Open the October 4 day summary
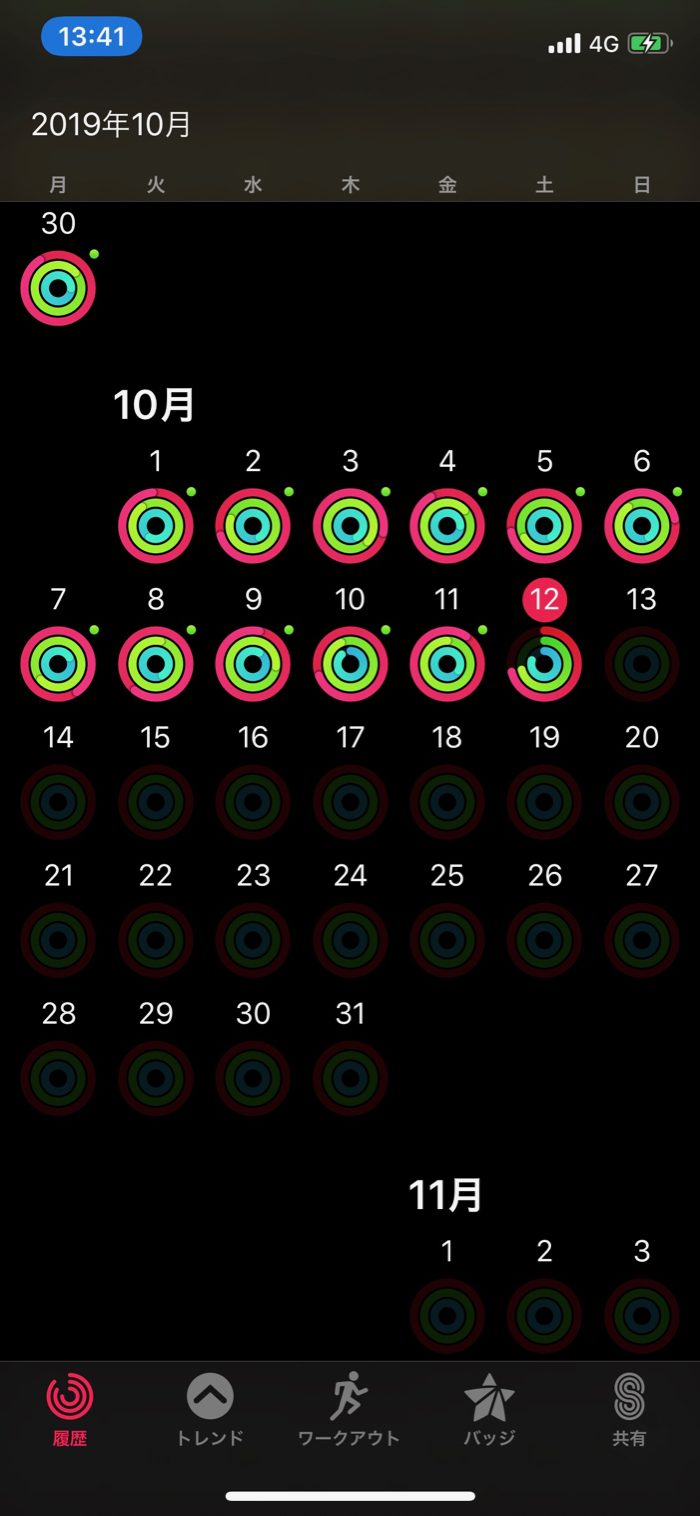 point(447,526)
